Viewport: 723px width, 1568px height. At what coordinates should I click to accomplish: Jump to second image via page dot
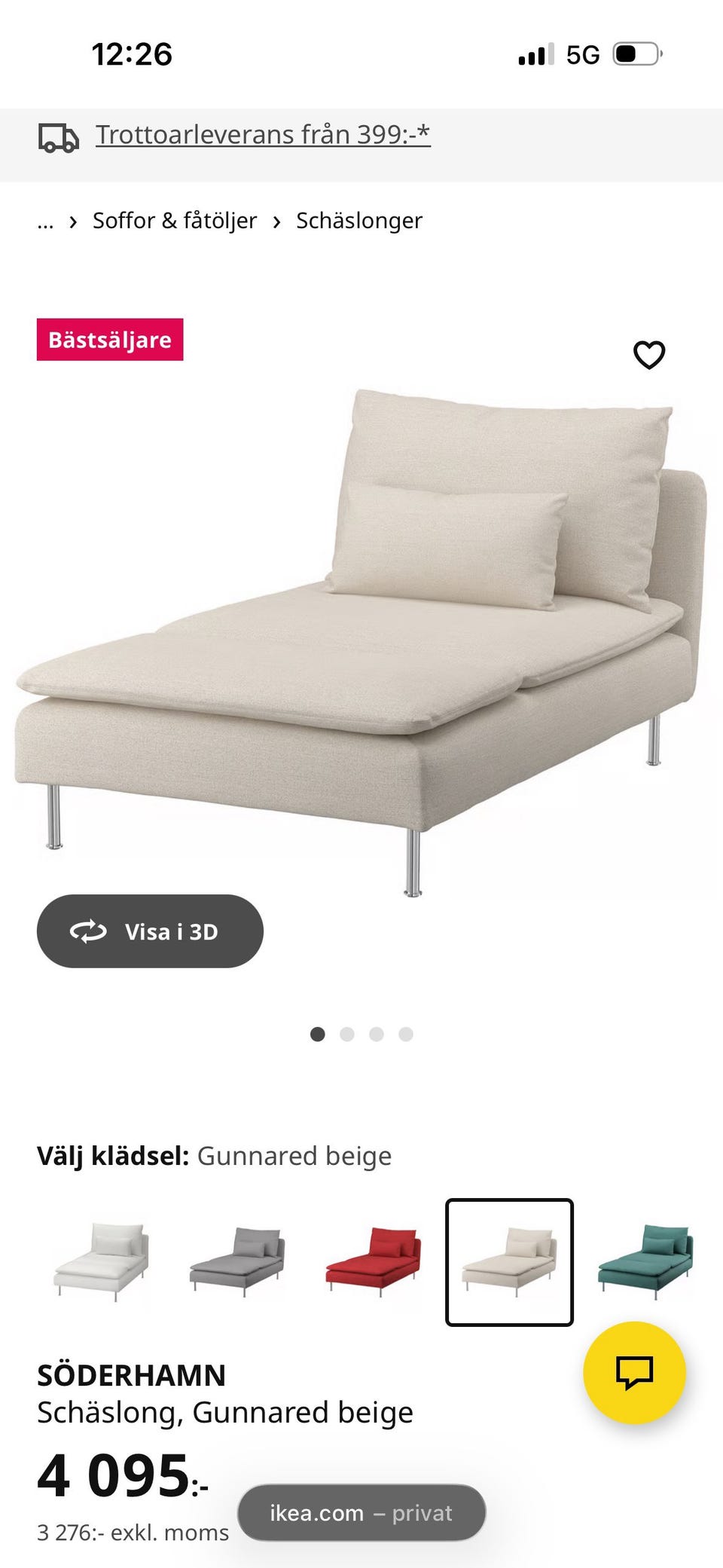[x=347, y=1034]
